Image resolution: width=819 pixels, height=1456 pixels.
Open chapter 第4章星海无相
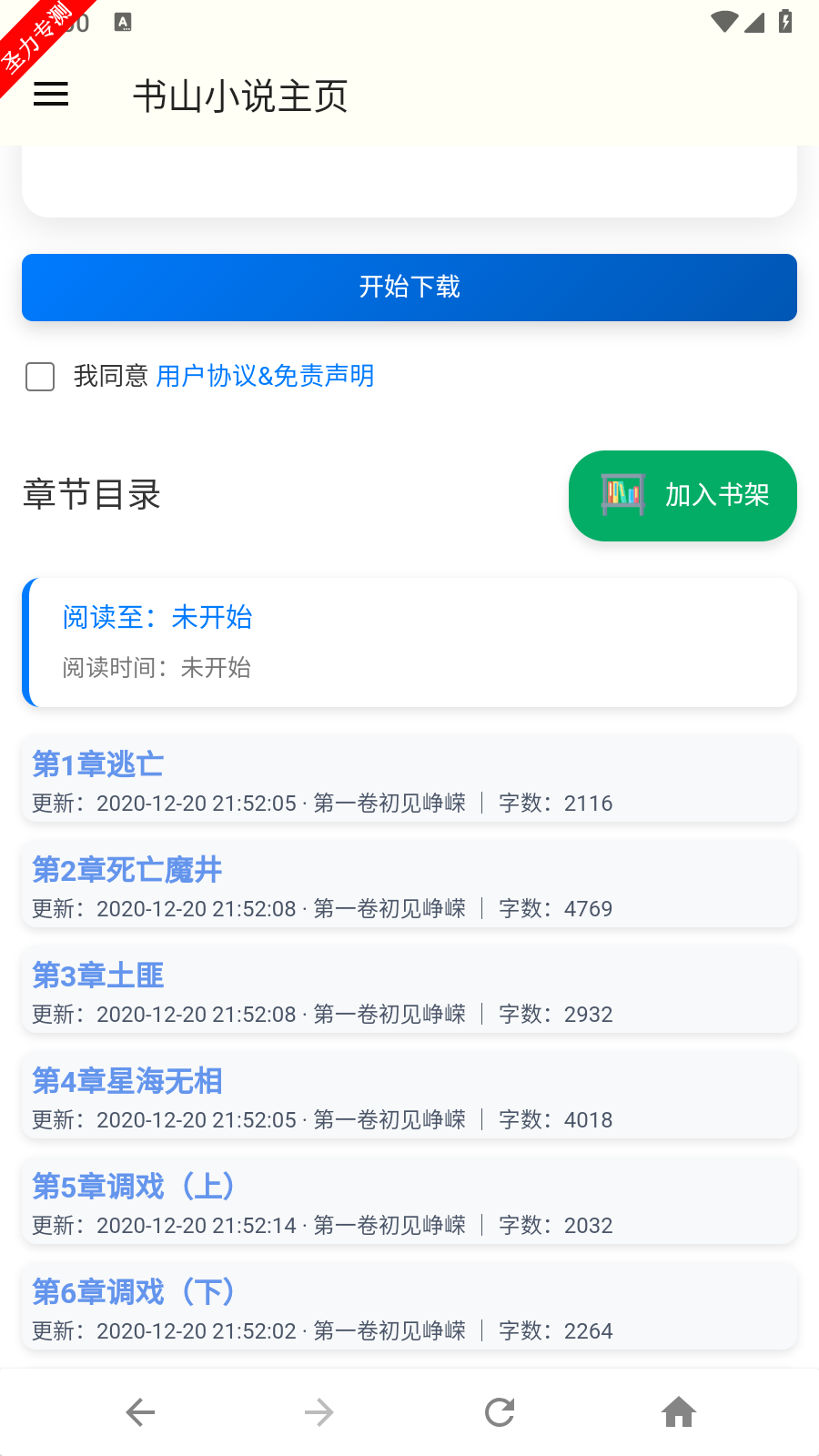[x=409, y=1097]
